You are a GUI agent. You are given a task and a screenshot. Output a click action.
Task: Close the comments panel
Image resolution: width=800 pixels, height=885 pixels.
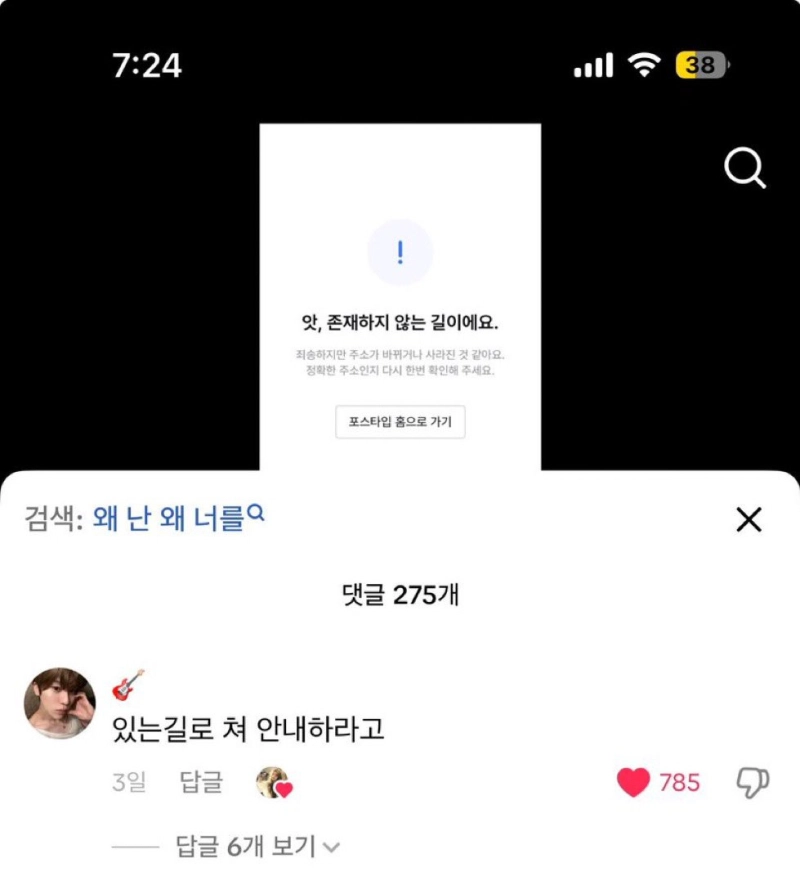point(748,519)
